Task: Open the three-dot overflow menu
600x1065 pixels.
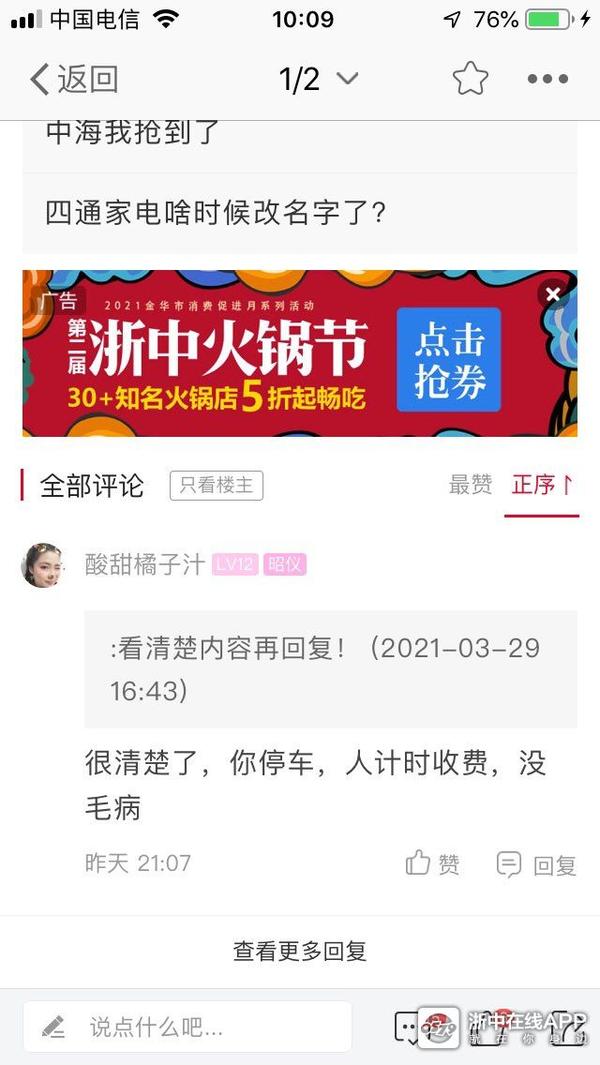Action: tap(547, 79)
